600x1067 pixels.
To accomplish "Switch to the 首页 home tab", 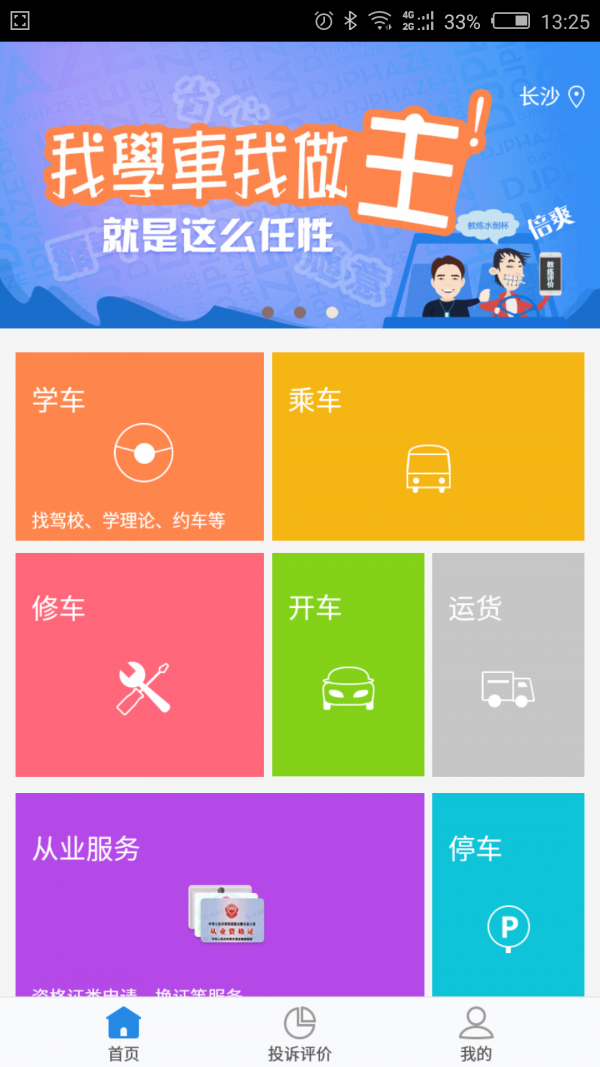I will tap(123, 1033).
